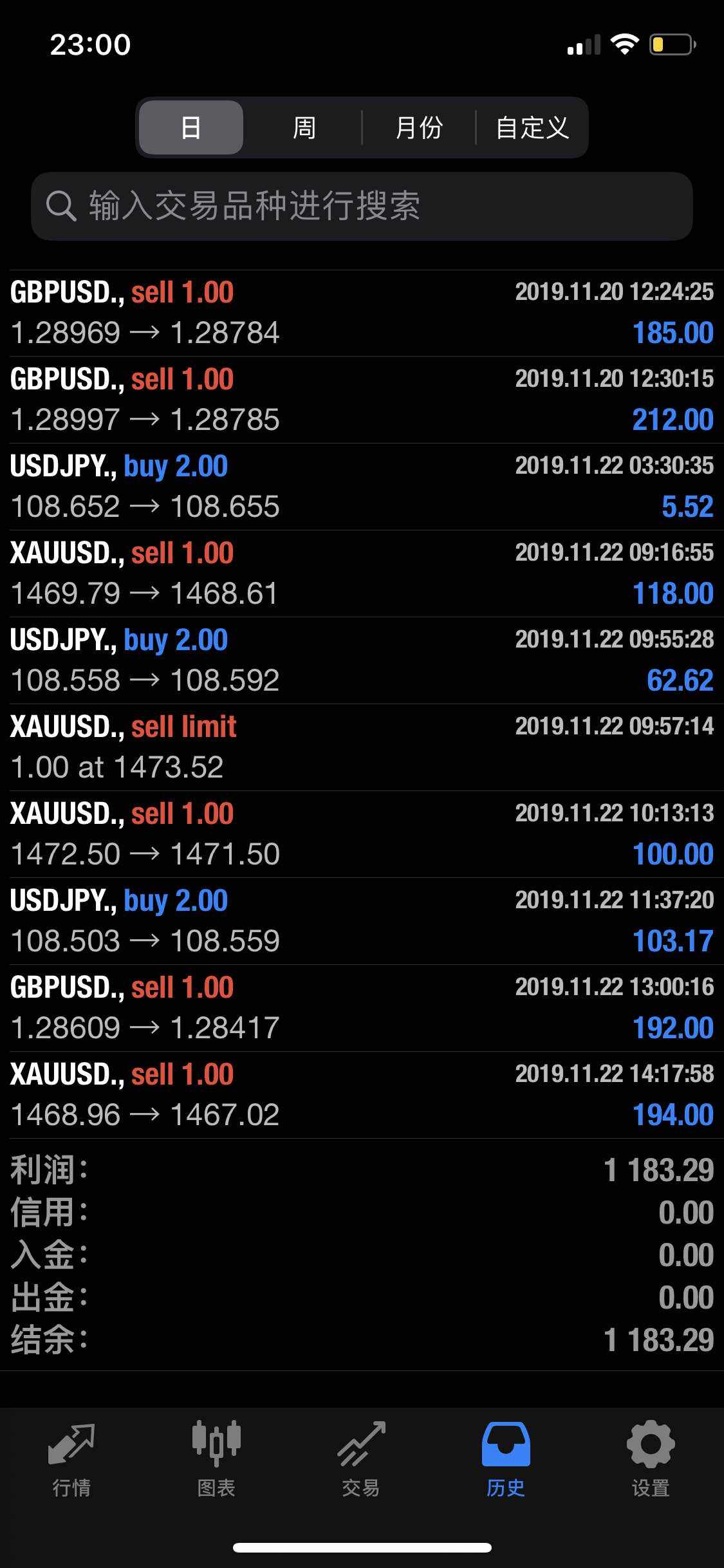Image resolution: width=724 pixels, height=1568 pixels.
Task: Switch to the 日 (day) period
Action: coord(191,127)
